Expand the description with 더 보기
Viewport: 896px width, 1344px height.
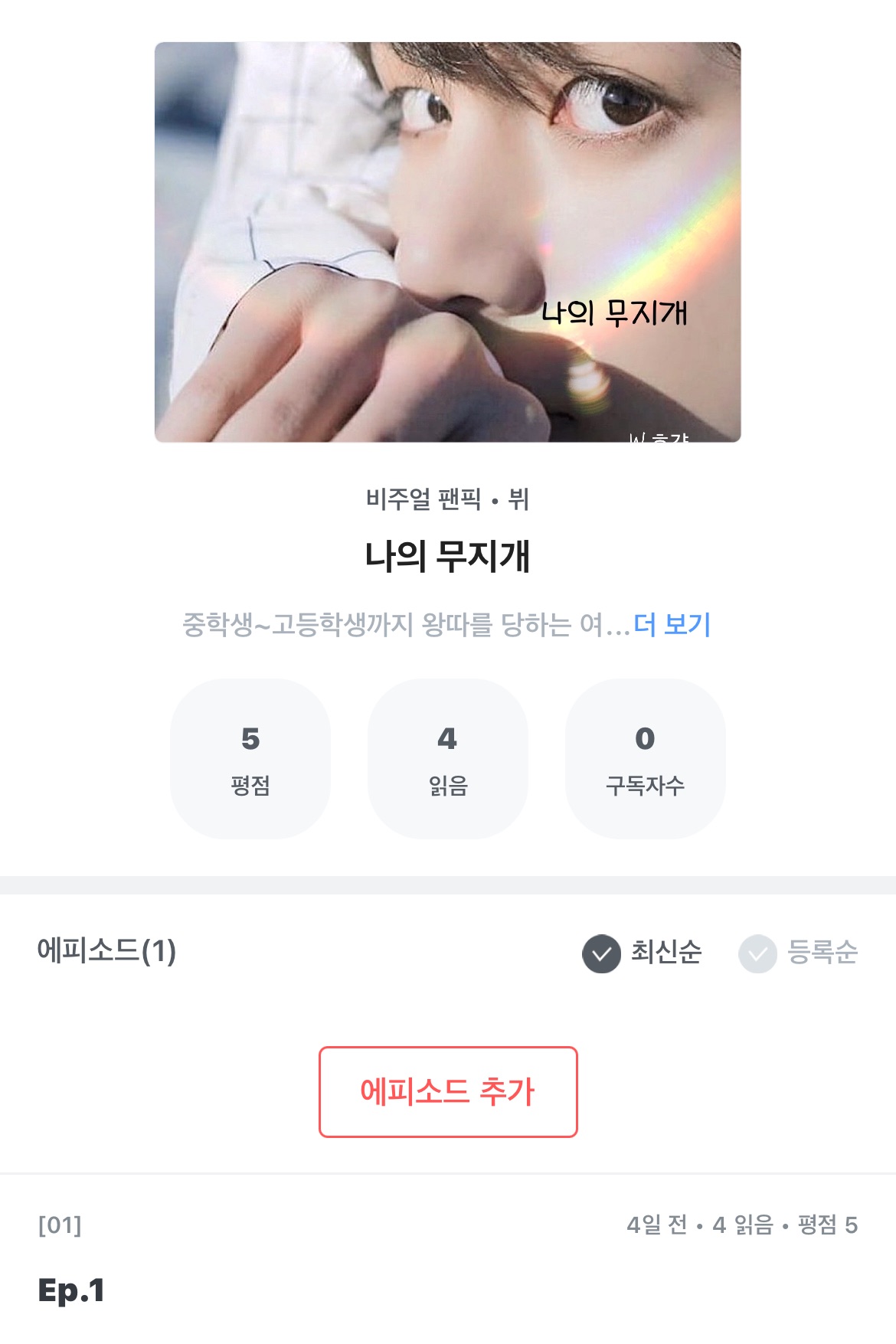coord(672,625)
